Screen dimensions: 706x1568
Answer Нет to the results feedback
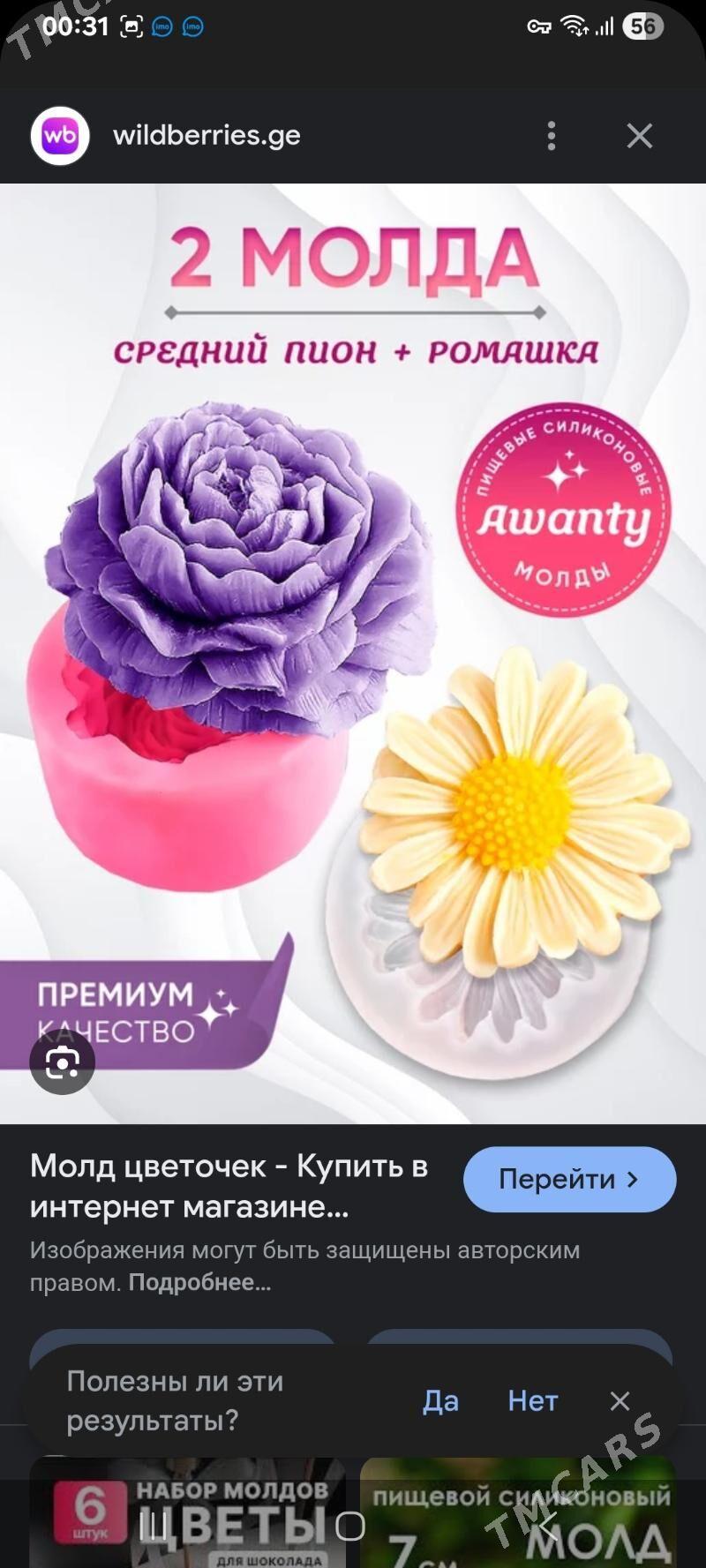pos(533,1400)
